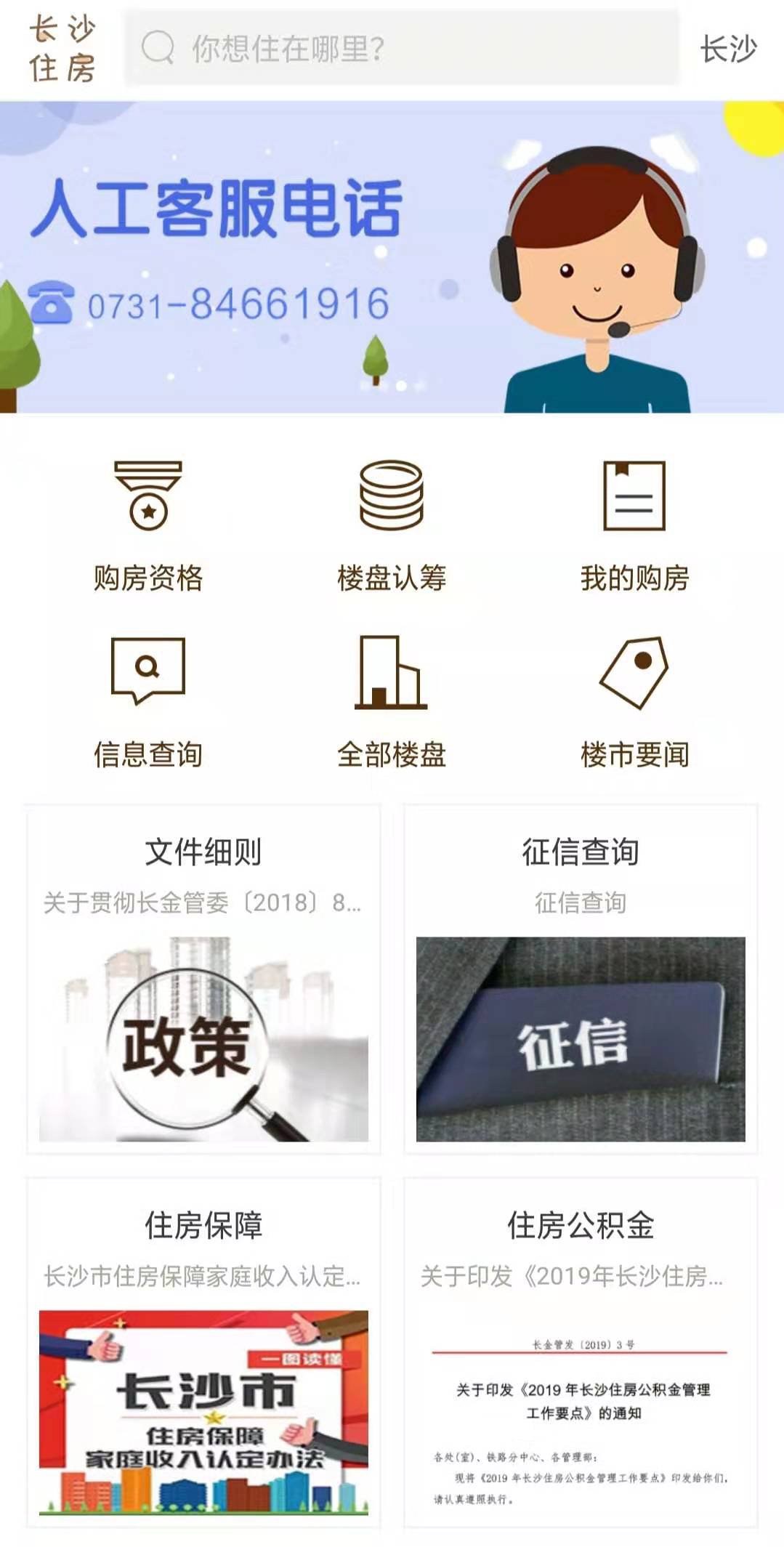
Task: Open the 征信查询 card
Action: tap(581, 980)
